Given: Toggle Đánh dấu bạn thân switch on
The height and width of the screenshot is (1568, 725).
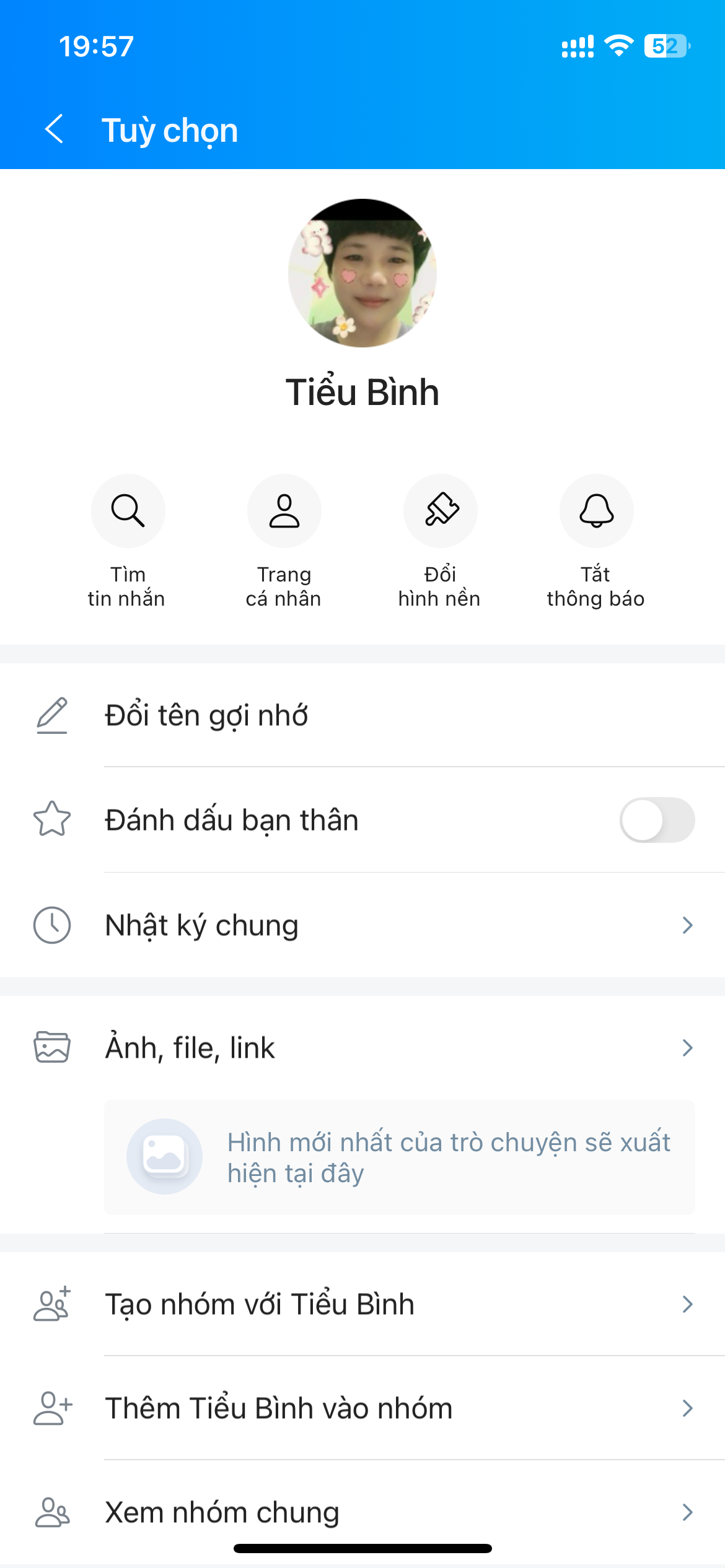Looking at the screenshot, I should coord(657,820).
